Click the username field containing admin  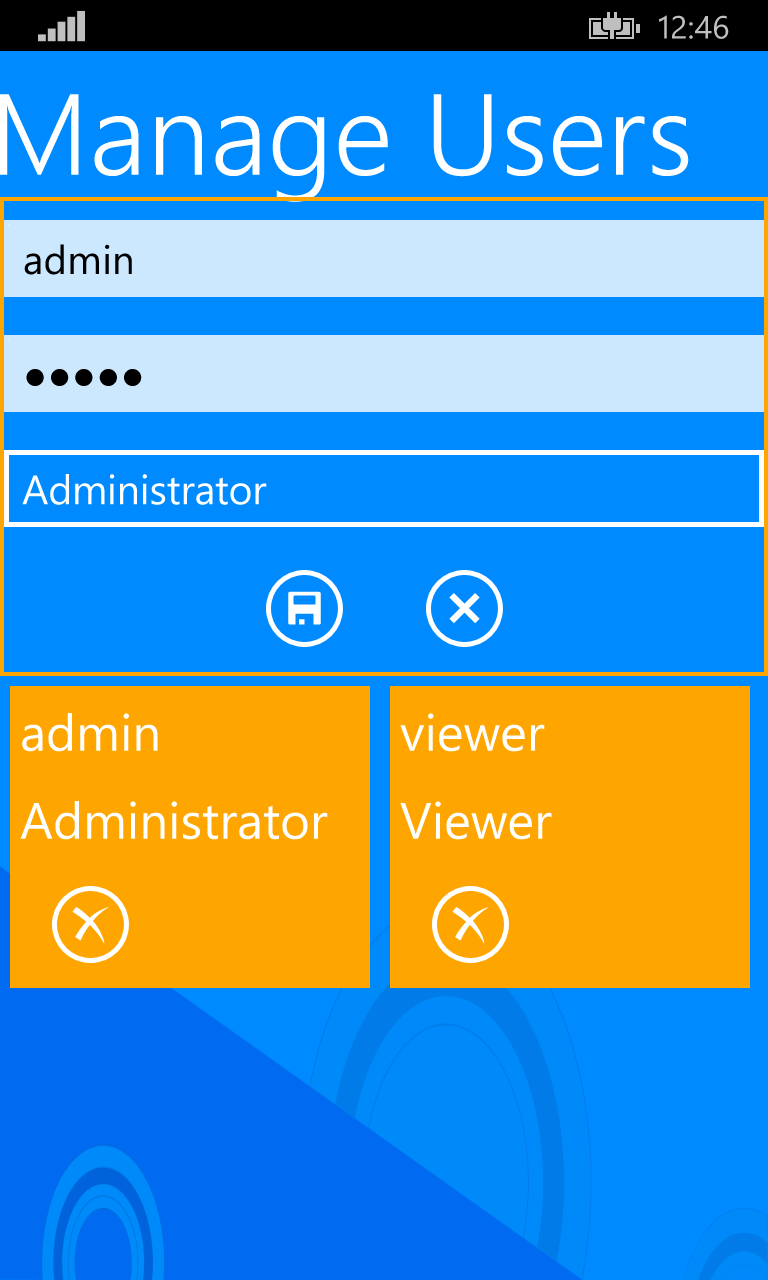point(384,260)
